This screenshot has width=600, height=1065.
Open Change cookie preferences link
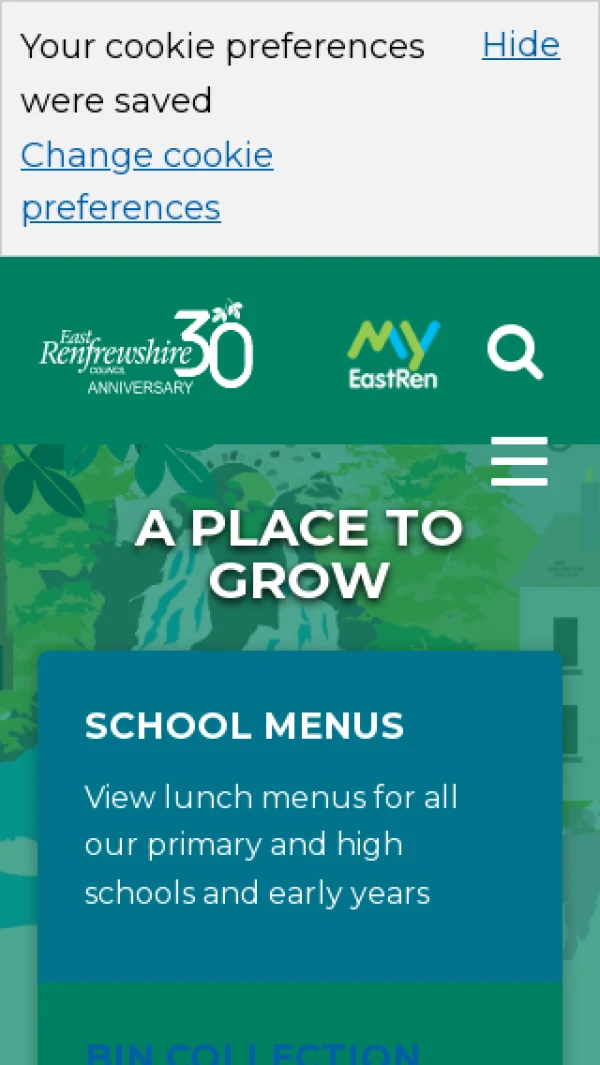(147, 181)
